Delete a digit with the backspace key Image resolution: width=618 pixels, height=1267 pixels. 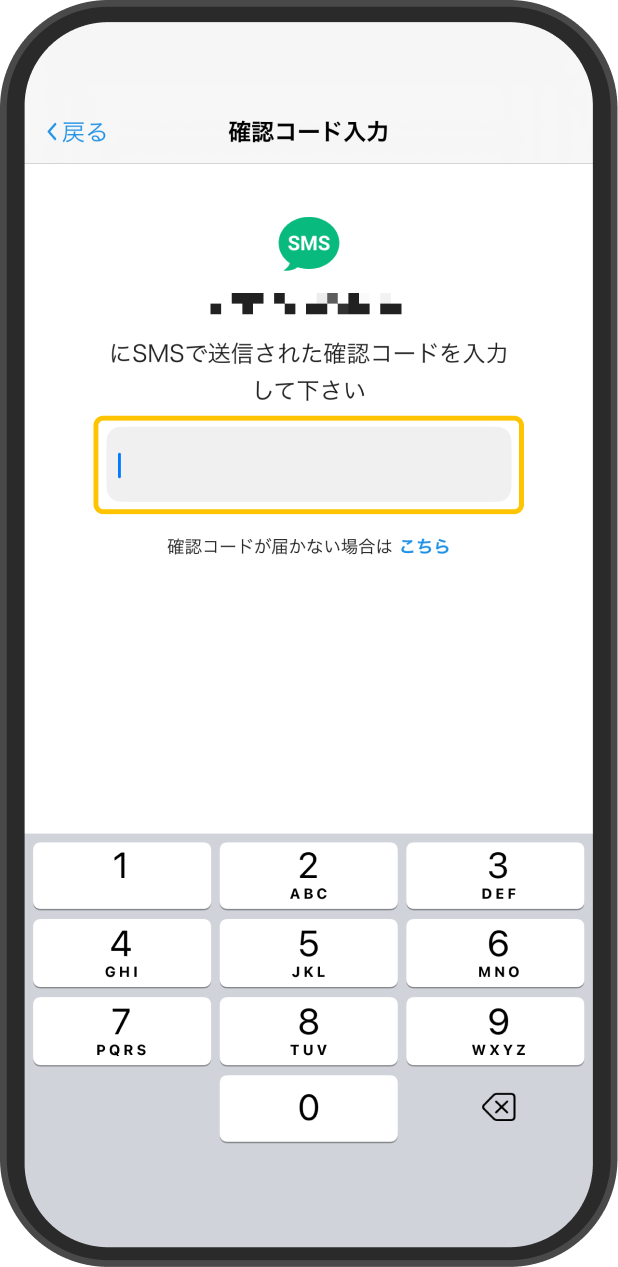pos(497,1107)
